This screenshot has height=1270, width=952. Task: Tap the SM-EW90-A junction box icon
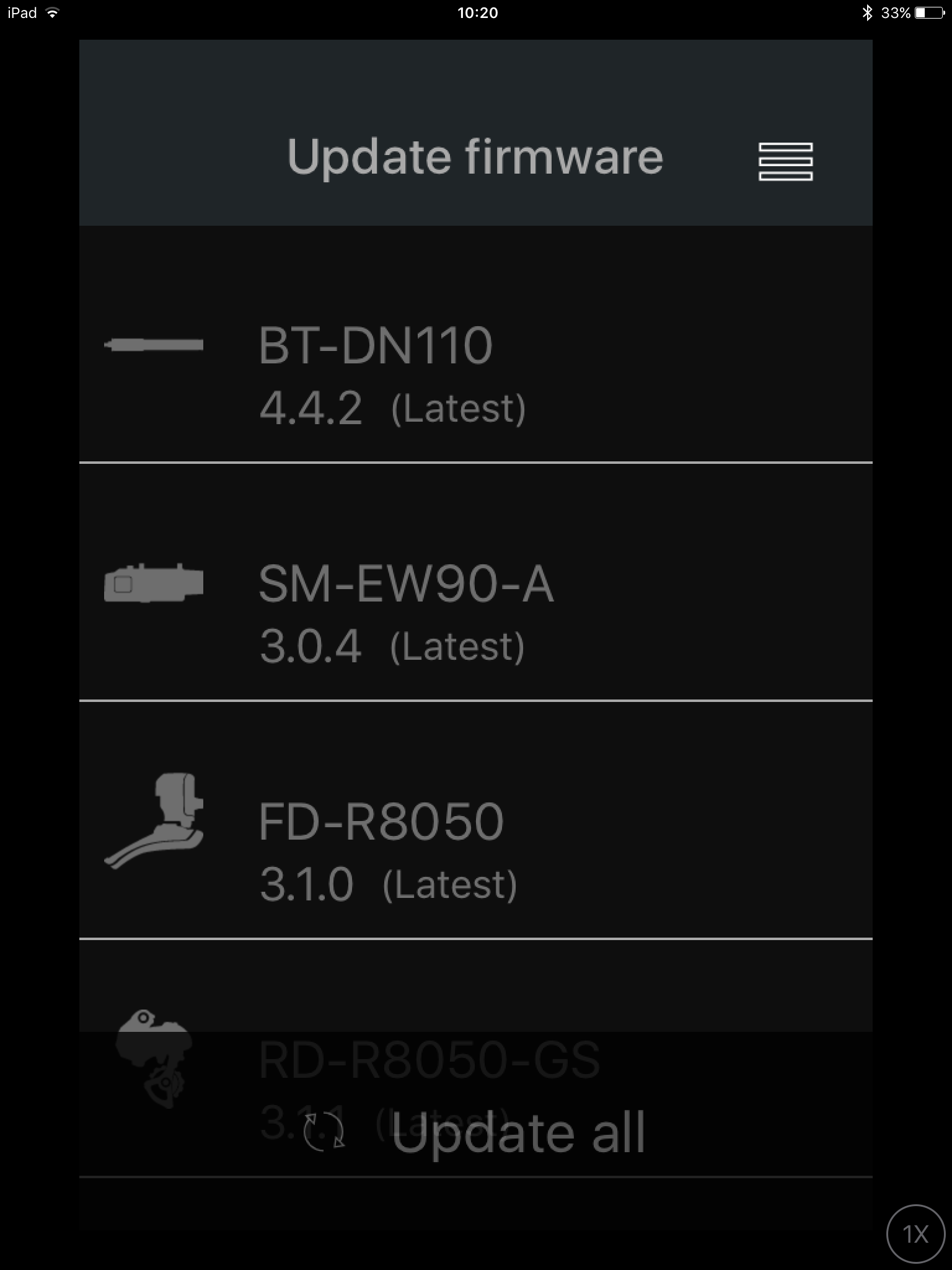click(154, 582)
